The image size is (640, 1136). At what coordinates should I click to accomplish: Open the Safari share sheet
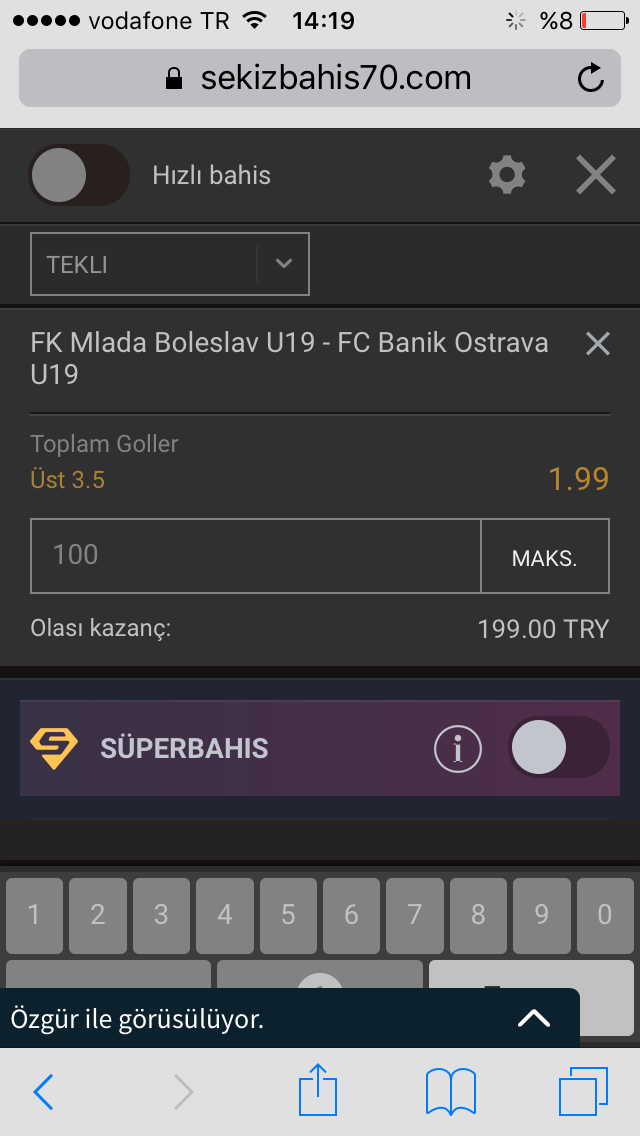coord(318,1088)
